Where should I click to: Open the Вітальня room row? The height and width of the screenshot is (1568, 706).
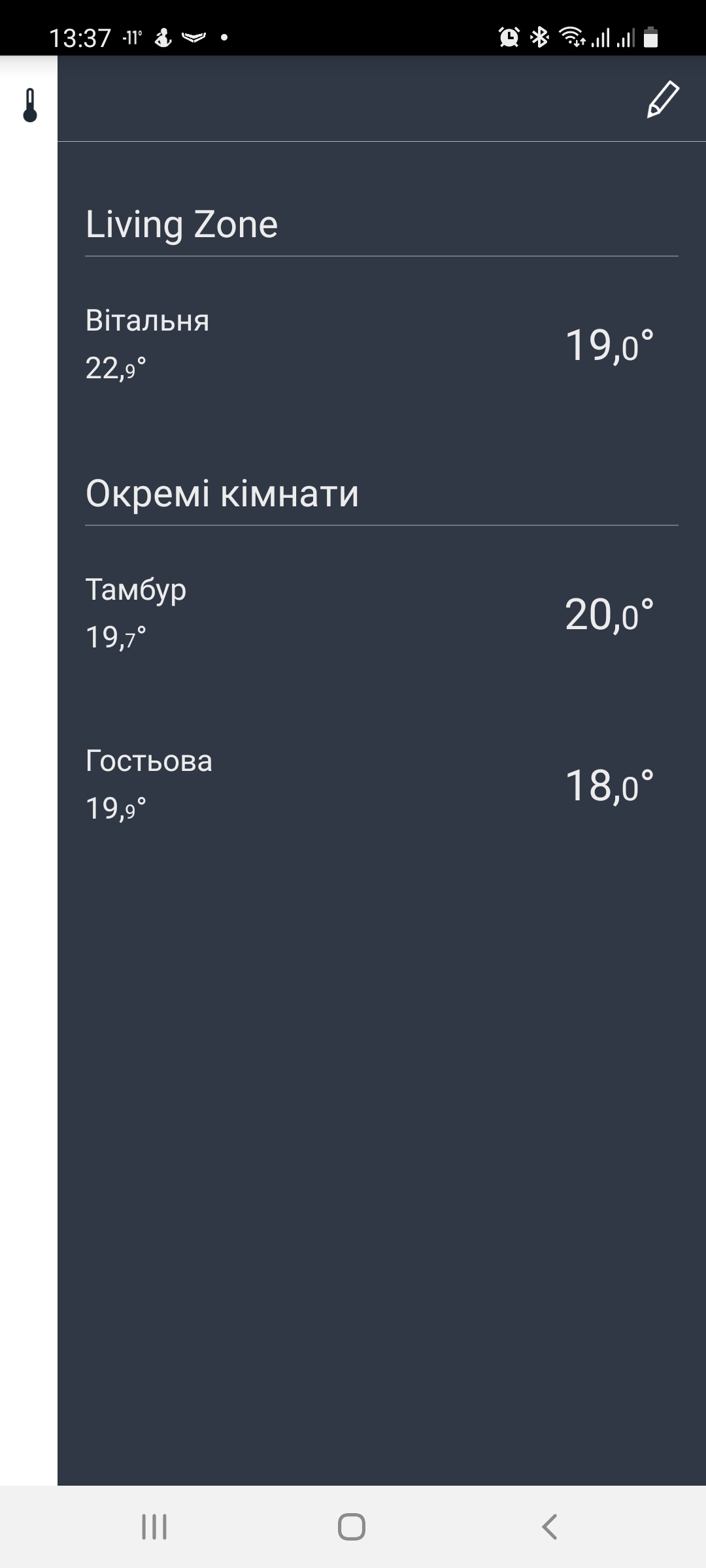click(x=382, y=344)
